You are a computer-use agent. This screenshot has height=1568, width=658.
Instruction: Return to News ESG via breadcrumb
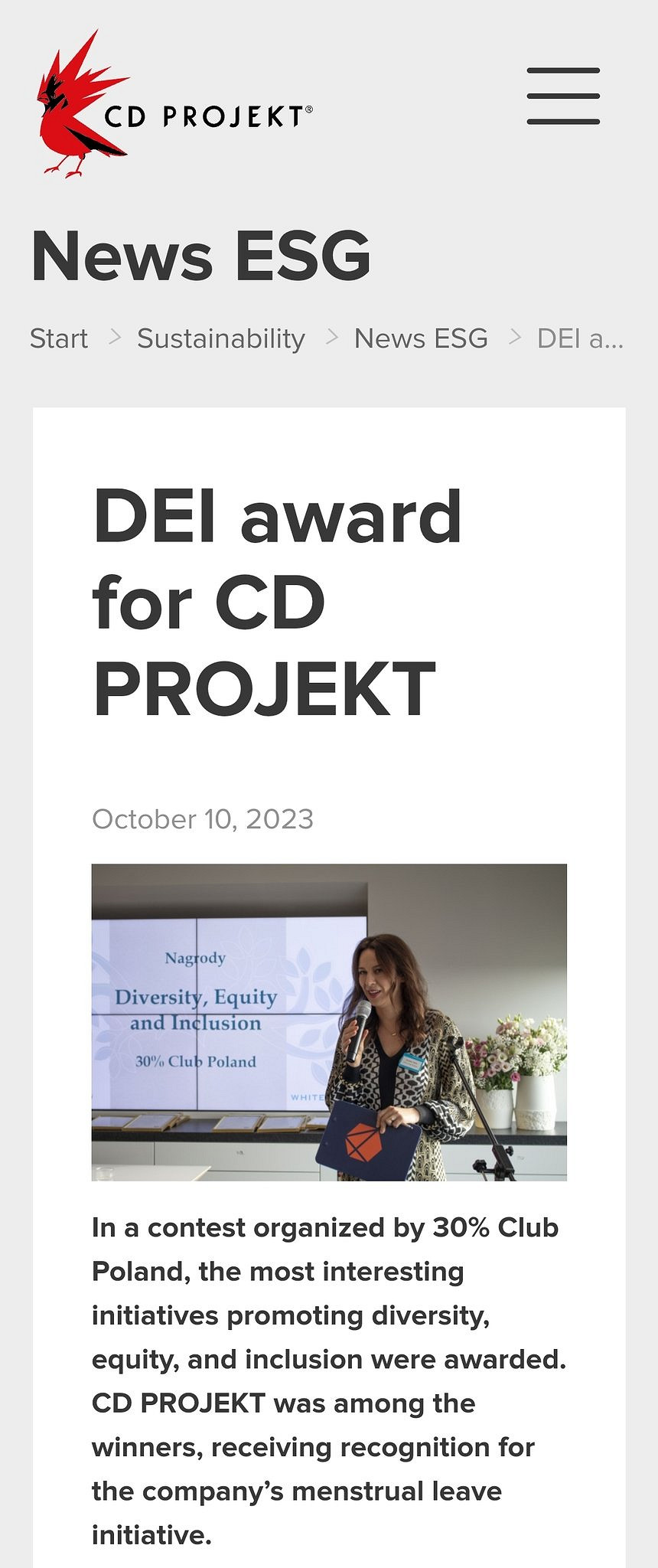(421, 338)
